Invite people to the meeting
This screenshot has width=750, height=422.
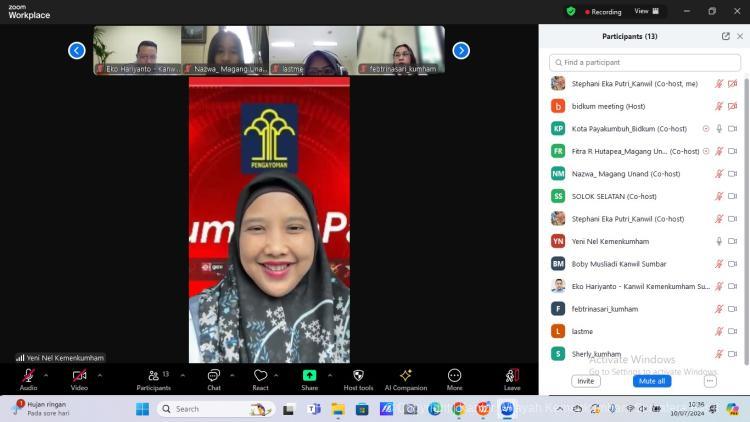coord(586,381)
